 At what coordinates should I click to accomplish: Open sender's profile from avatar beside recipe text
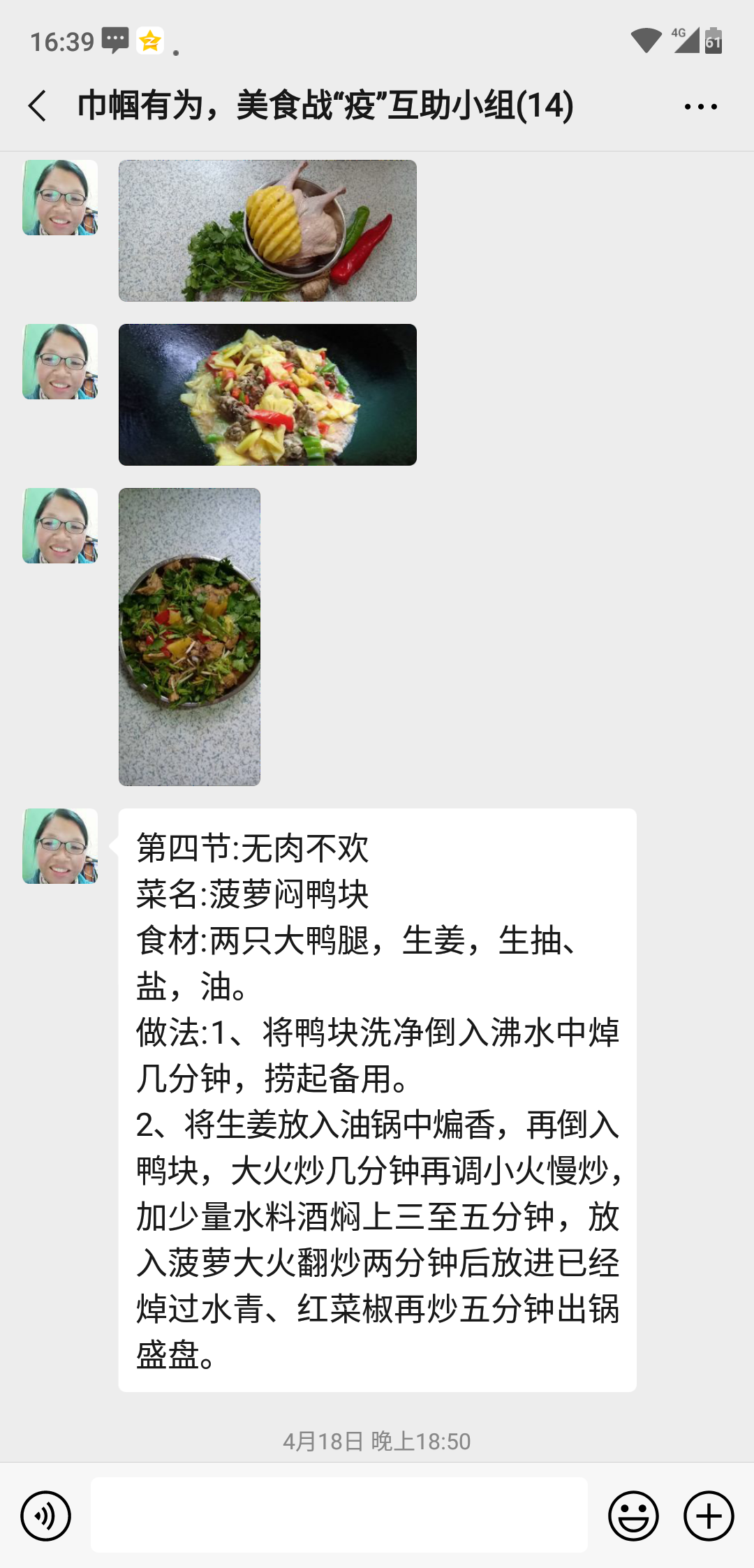[x=60, y=846]
